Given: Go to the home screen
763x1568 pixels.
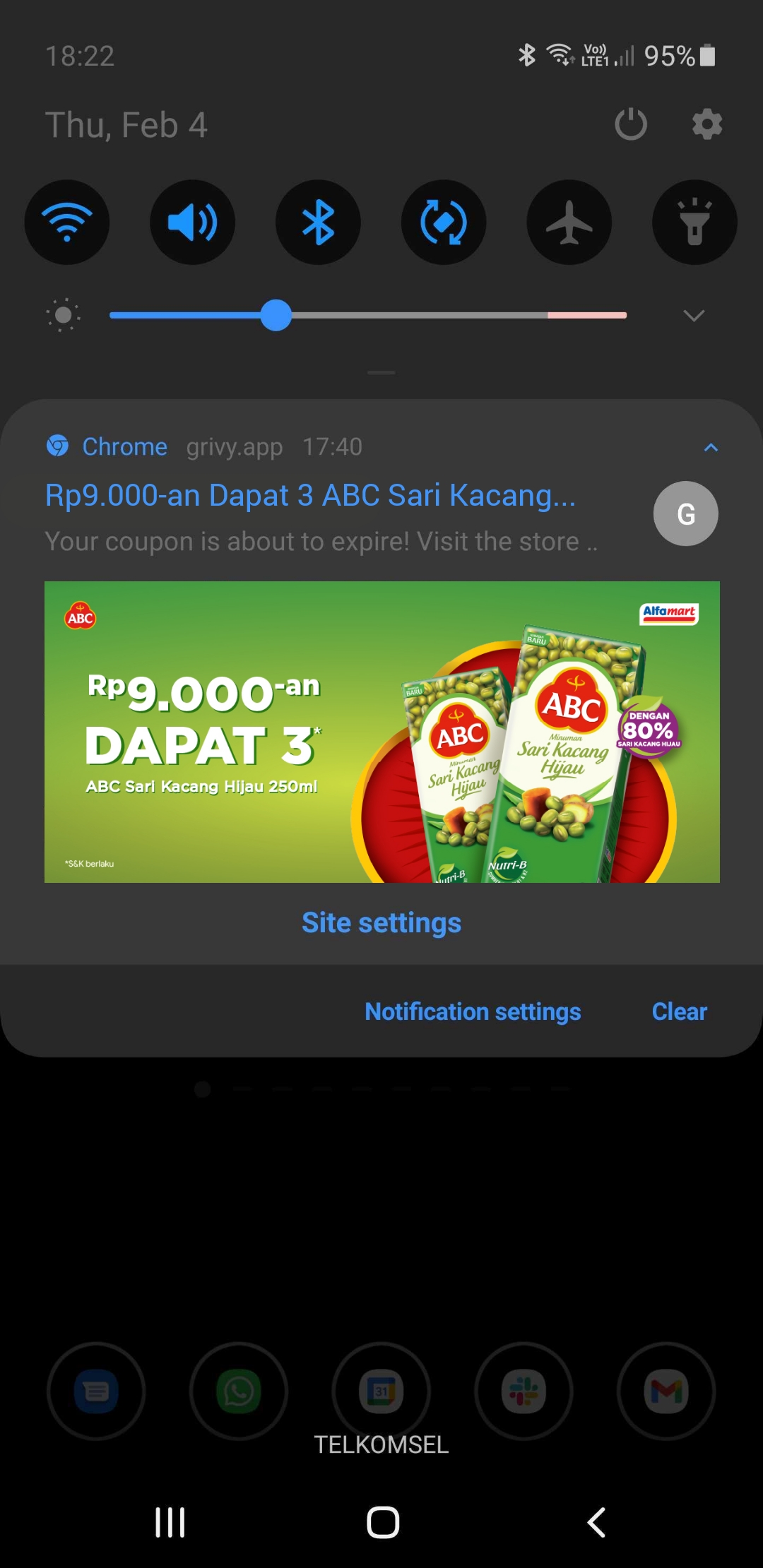Looking at the screenshot, I should tap(383, 1522).
